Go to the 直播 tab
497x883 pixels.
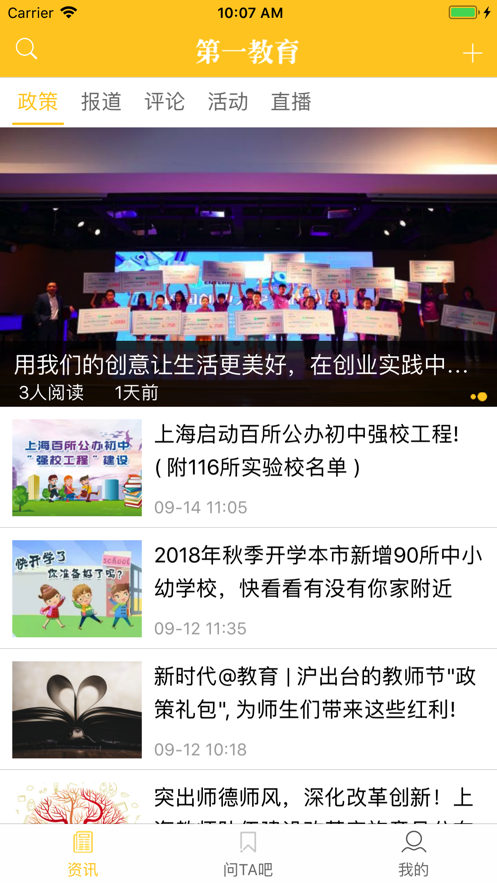[291, 101]
